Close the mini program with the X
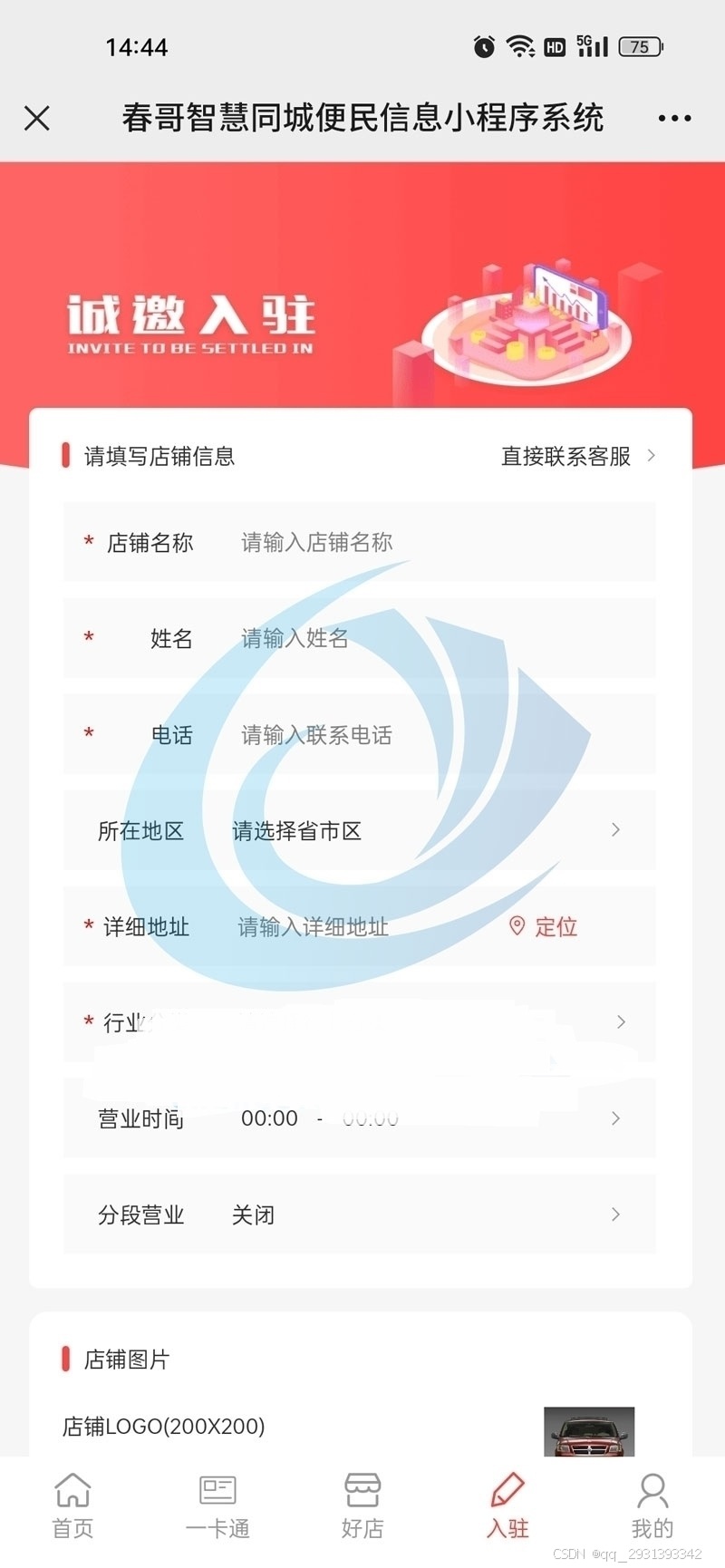The width and height of the screenshot is (725, 1568). pos(37,118)
